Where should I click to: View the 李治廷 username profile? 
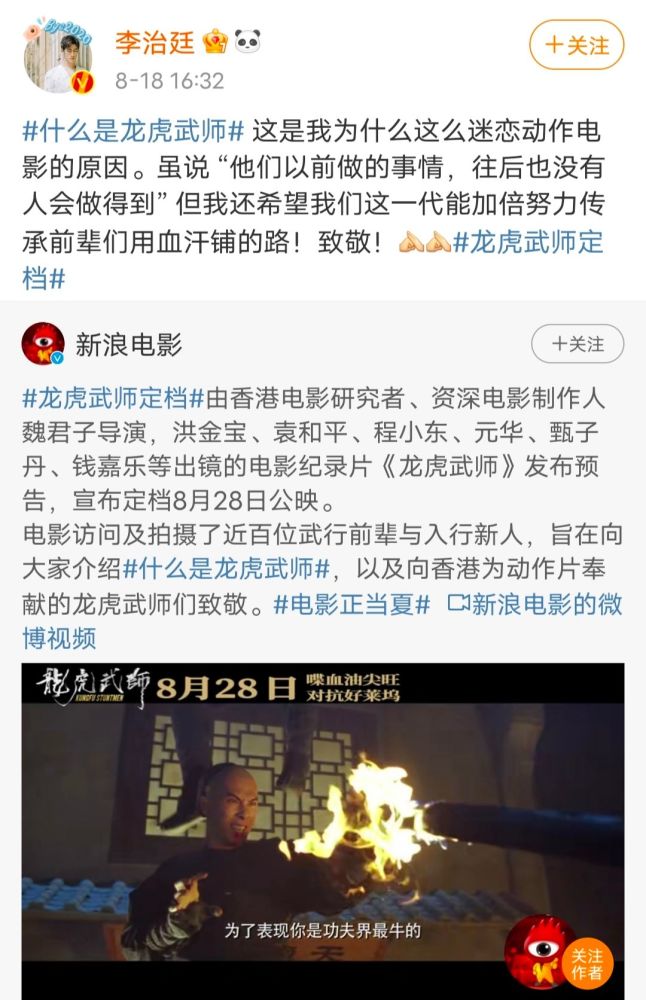153,43
